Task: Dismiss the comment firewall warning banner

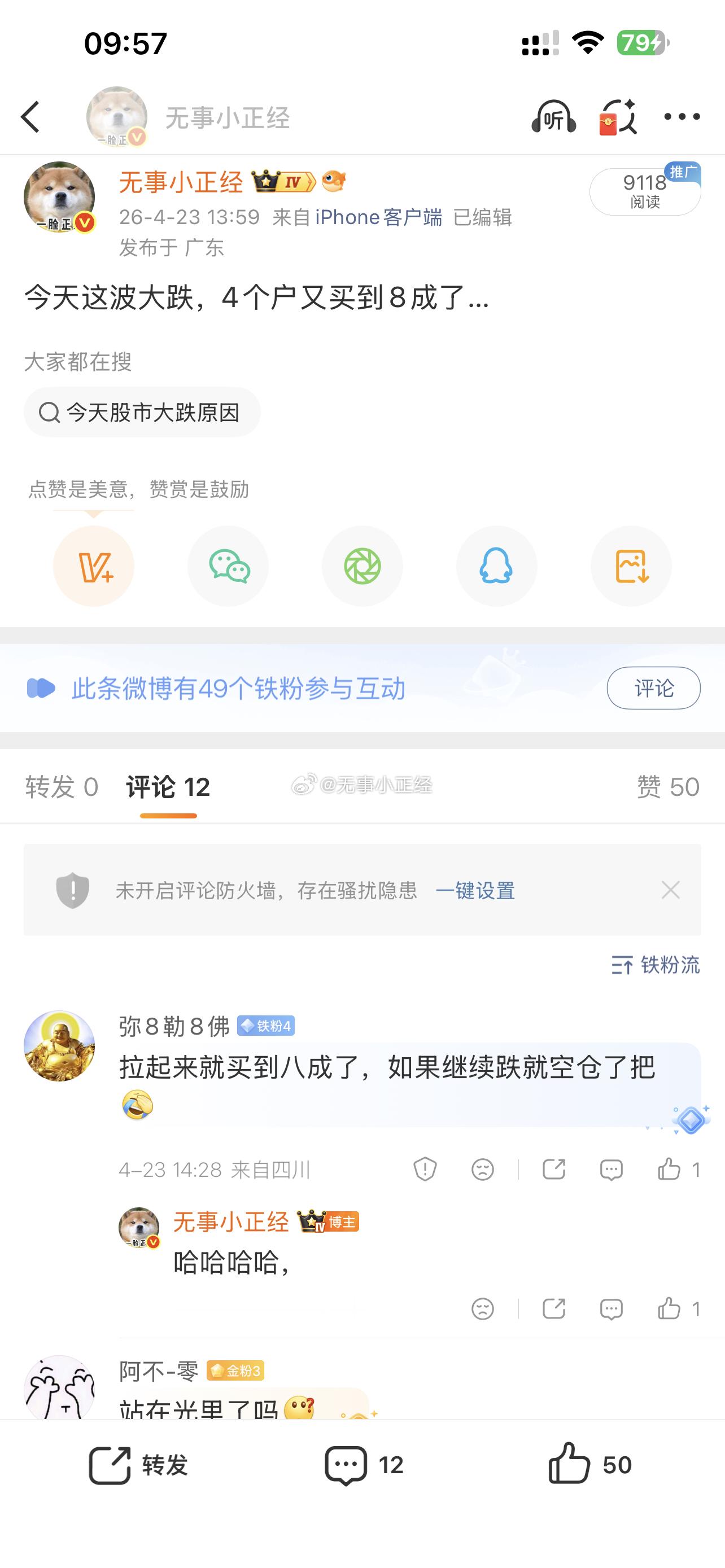Action: [x=671, y=890]
